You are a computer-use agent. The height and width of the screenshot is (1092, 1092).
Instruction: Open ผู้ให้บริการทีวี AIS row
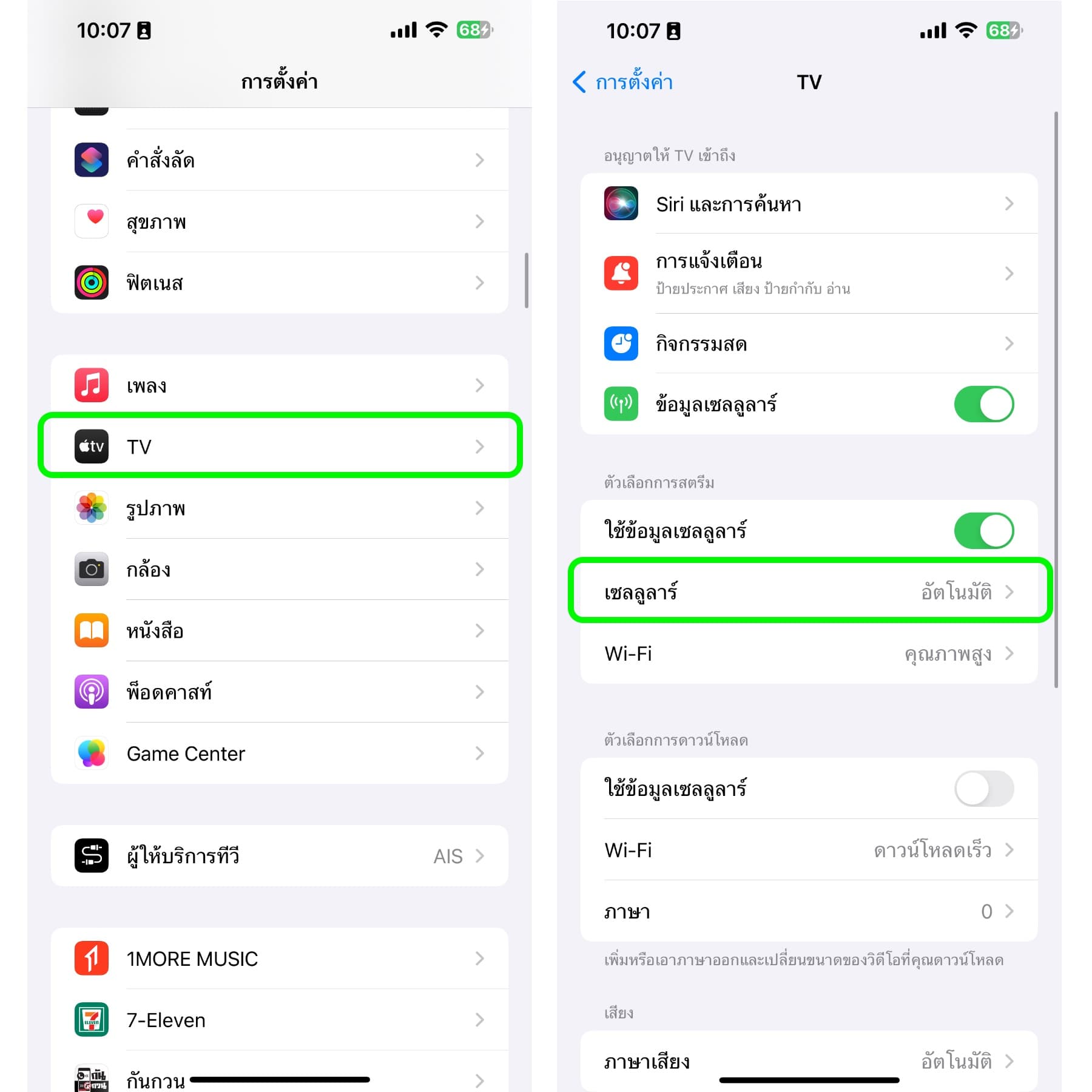click(279, 856)
